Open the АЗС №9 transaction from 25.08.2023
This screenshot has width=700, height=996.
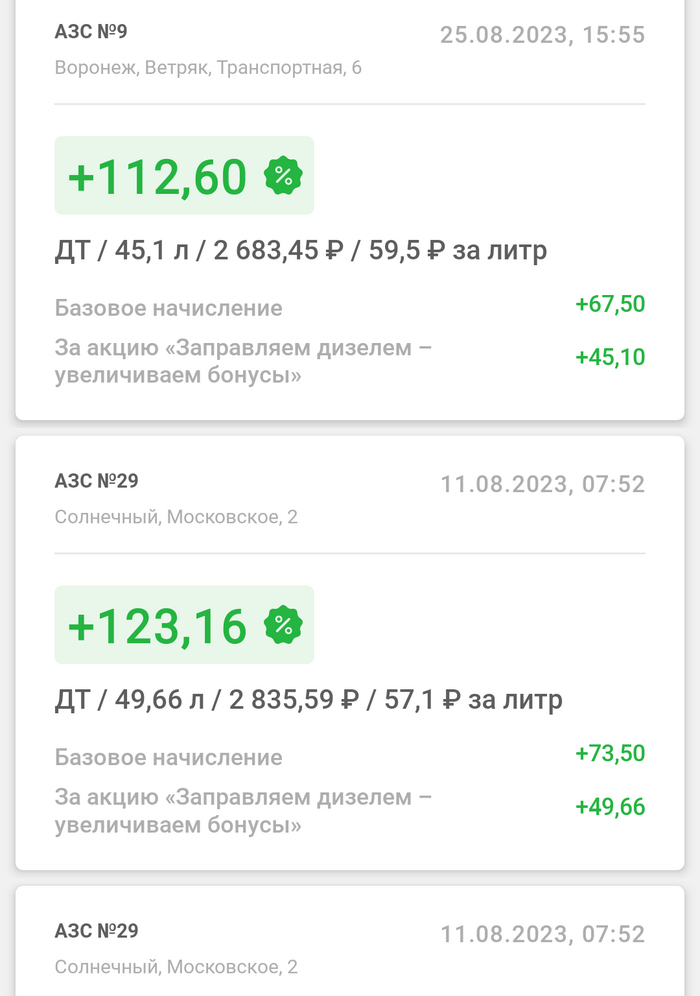pos(350,210)
